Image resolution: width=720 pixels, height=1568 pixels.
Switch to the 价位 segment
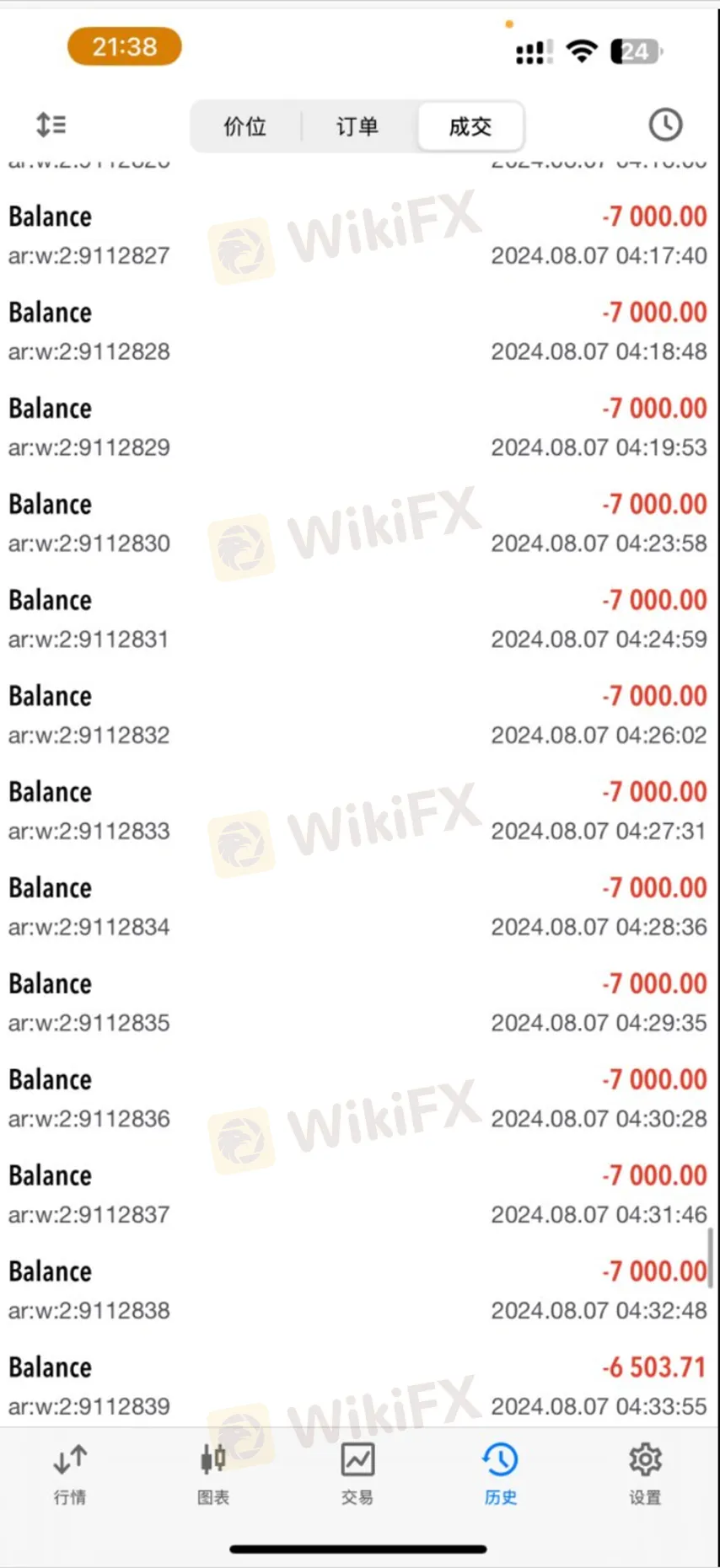coord(245,126)
